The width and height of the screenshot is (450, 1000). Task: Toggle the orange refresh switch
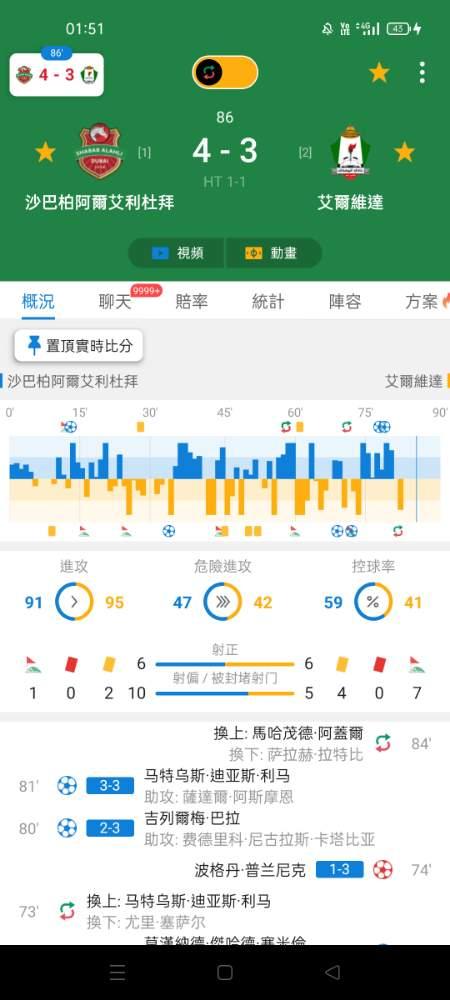tap(225, 73)
